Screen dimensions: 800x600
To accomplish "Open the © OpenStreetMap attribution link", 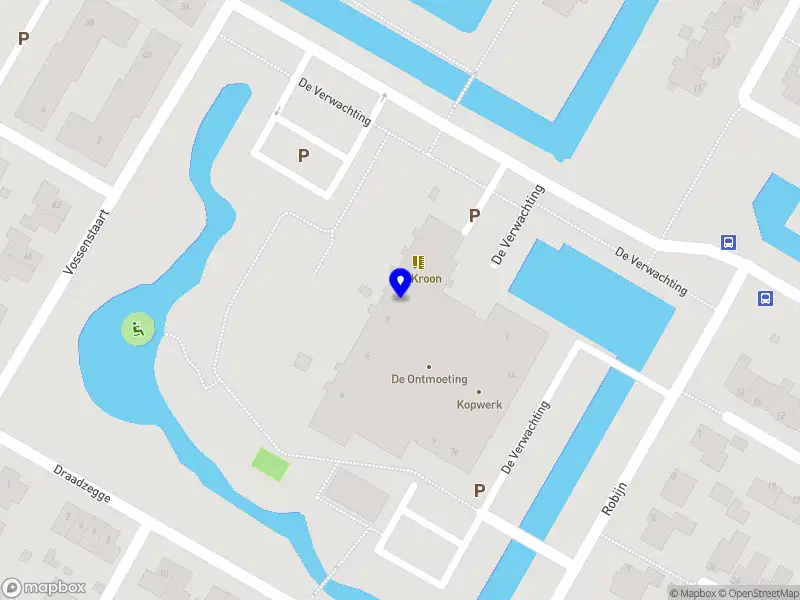I will (x=756, y=593).
